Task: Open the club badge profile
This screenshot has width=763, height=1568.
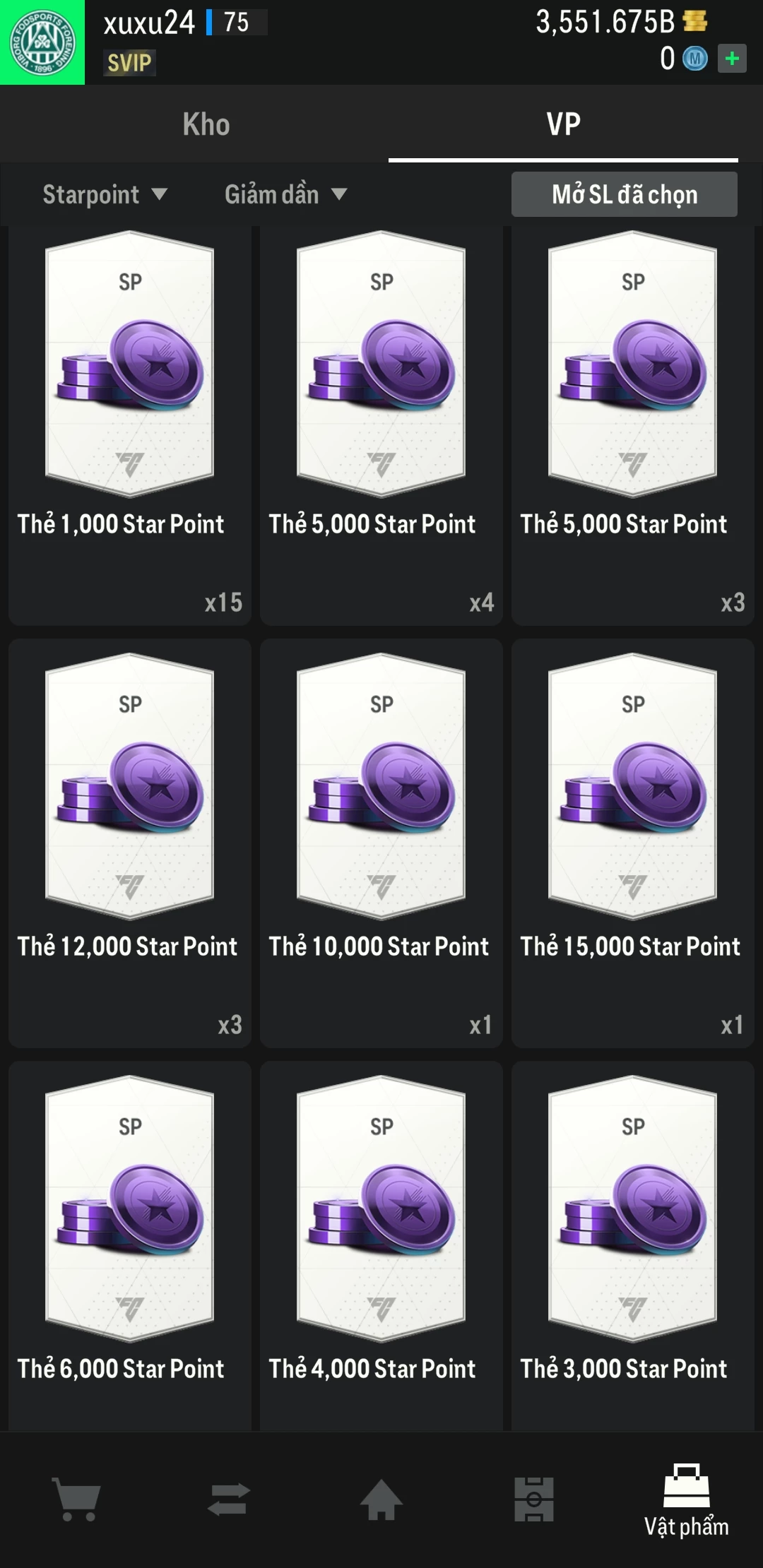Action: [x=42, y=42]
